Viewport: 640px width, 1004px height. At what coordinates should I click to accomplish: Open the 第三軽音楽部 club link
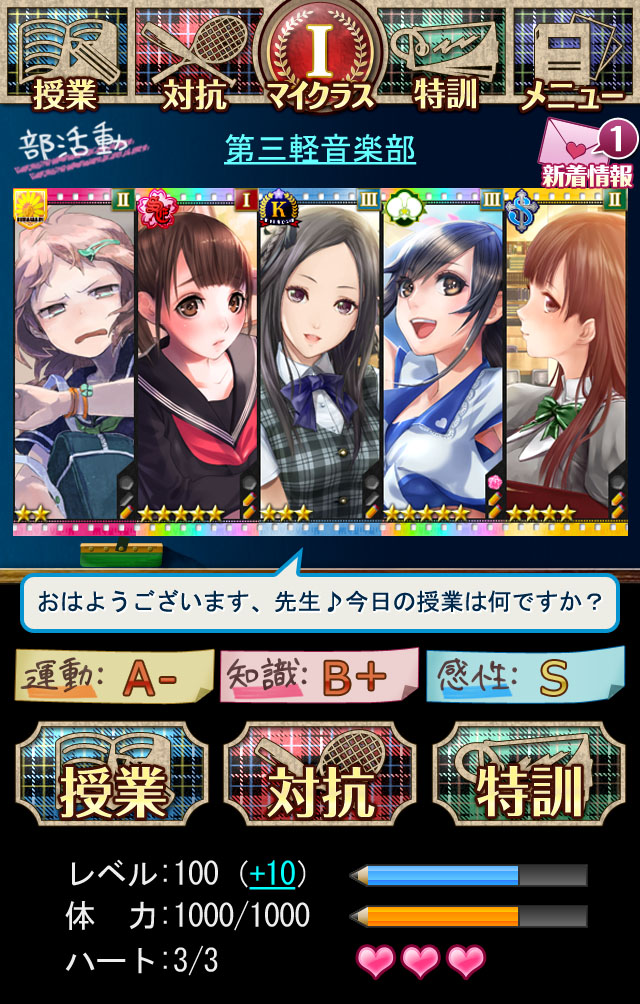tap(320, 150)
